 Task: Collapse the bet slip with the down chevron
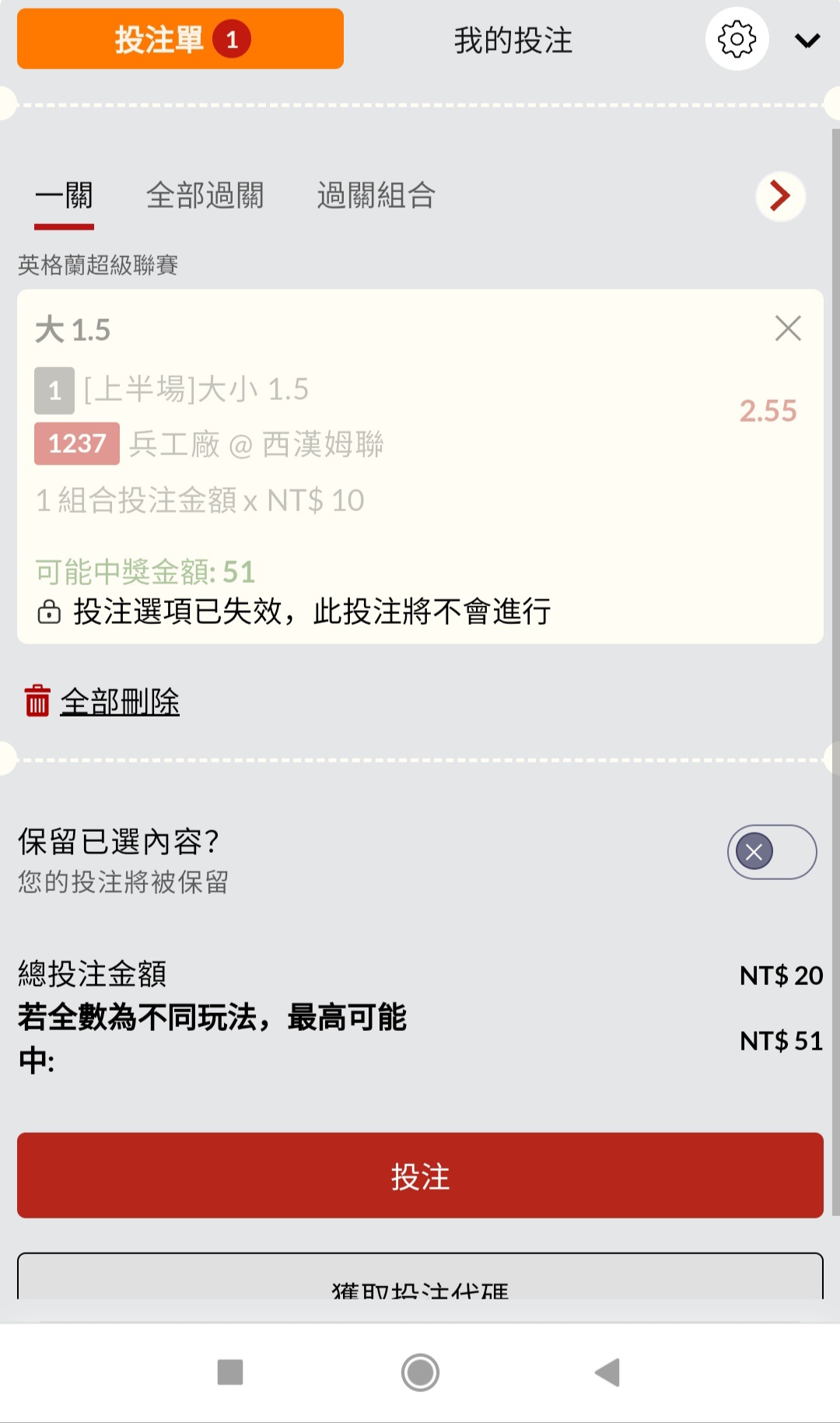click(x=807, y=40)
